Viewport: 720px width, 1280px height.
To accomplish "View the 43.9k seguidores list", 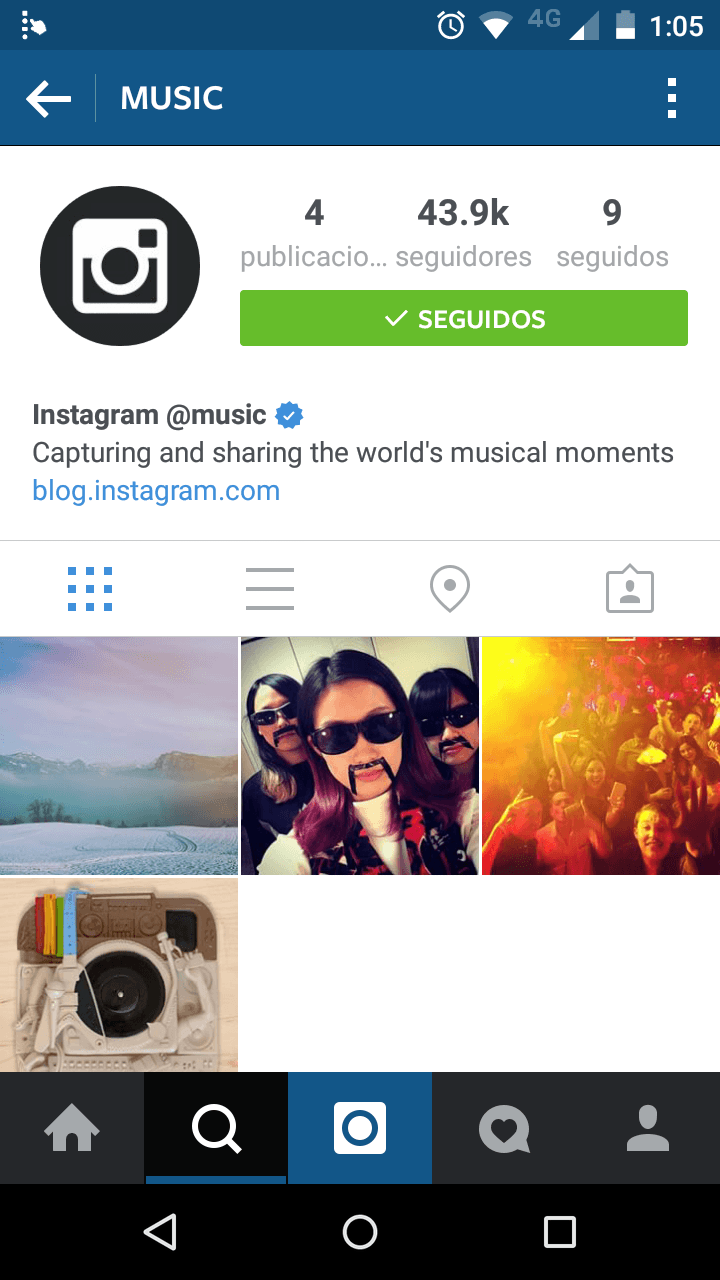I will [x=463, y=233].
